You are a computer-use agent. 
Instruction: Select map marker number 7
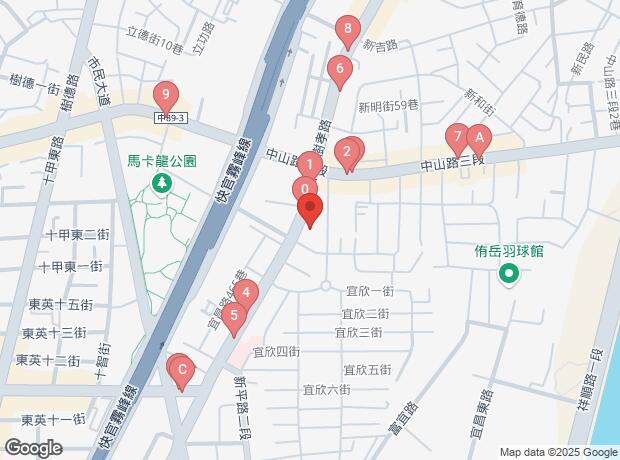coord(456,136)
